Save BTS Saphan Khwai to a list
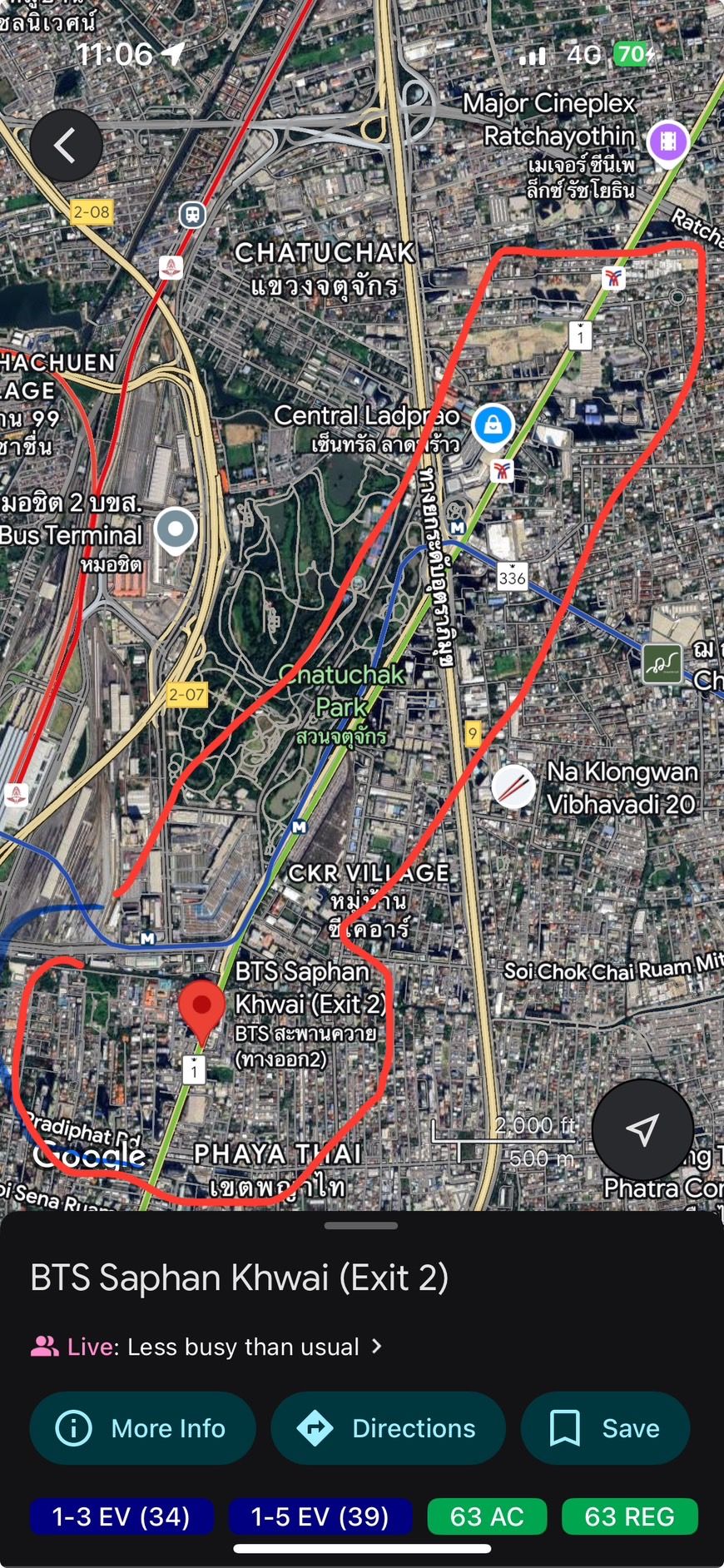This screenshot has width=724, height=1568. point(605,1428)
